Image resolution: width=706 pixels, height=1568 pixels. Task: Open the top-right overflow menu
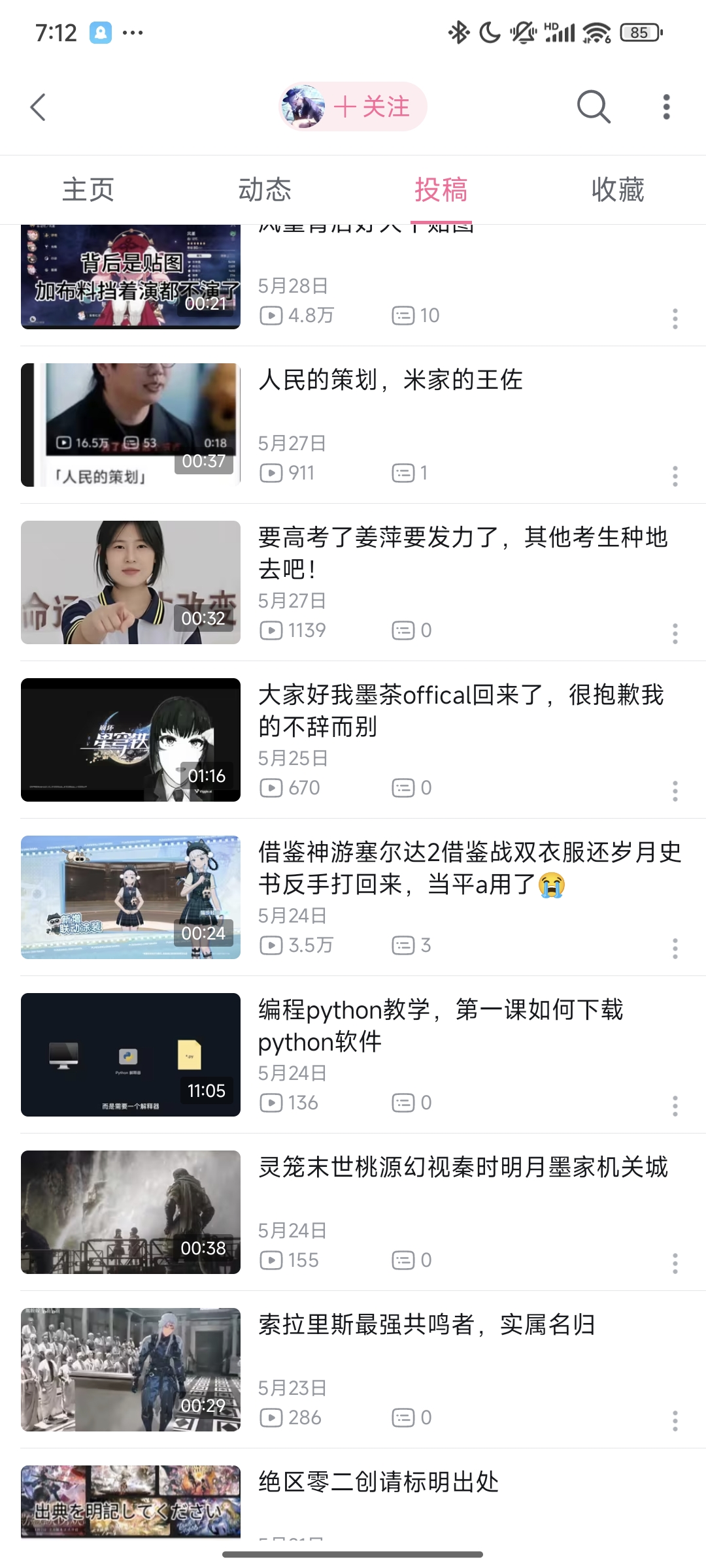pos(666,107)
